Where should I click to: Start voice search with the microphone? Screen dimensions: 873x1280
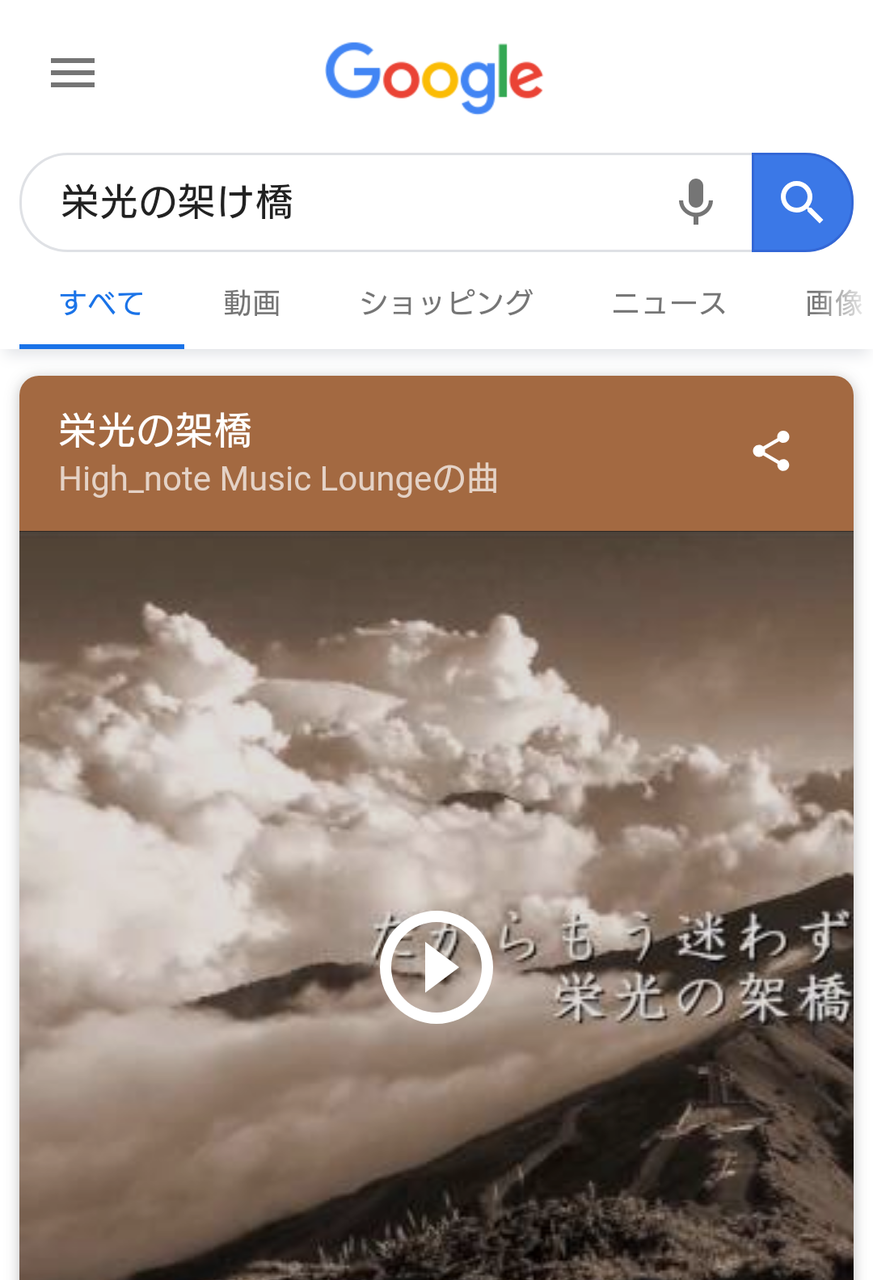point(696,202)
